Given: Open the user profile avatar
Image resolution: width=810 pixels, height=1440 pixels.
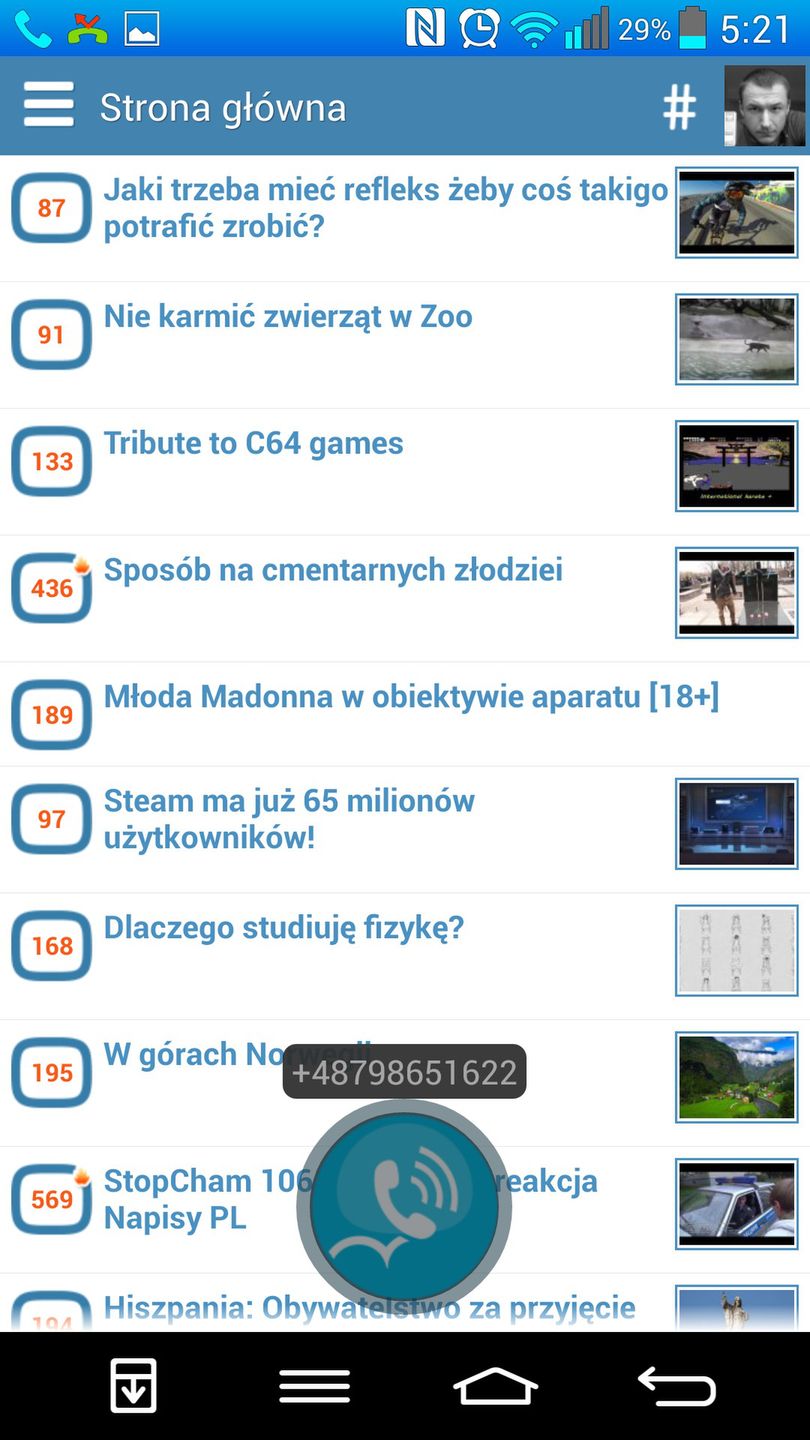Looking at the screenshot, I should 764,106.
